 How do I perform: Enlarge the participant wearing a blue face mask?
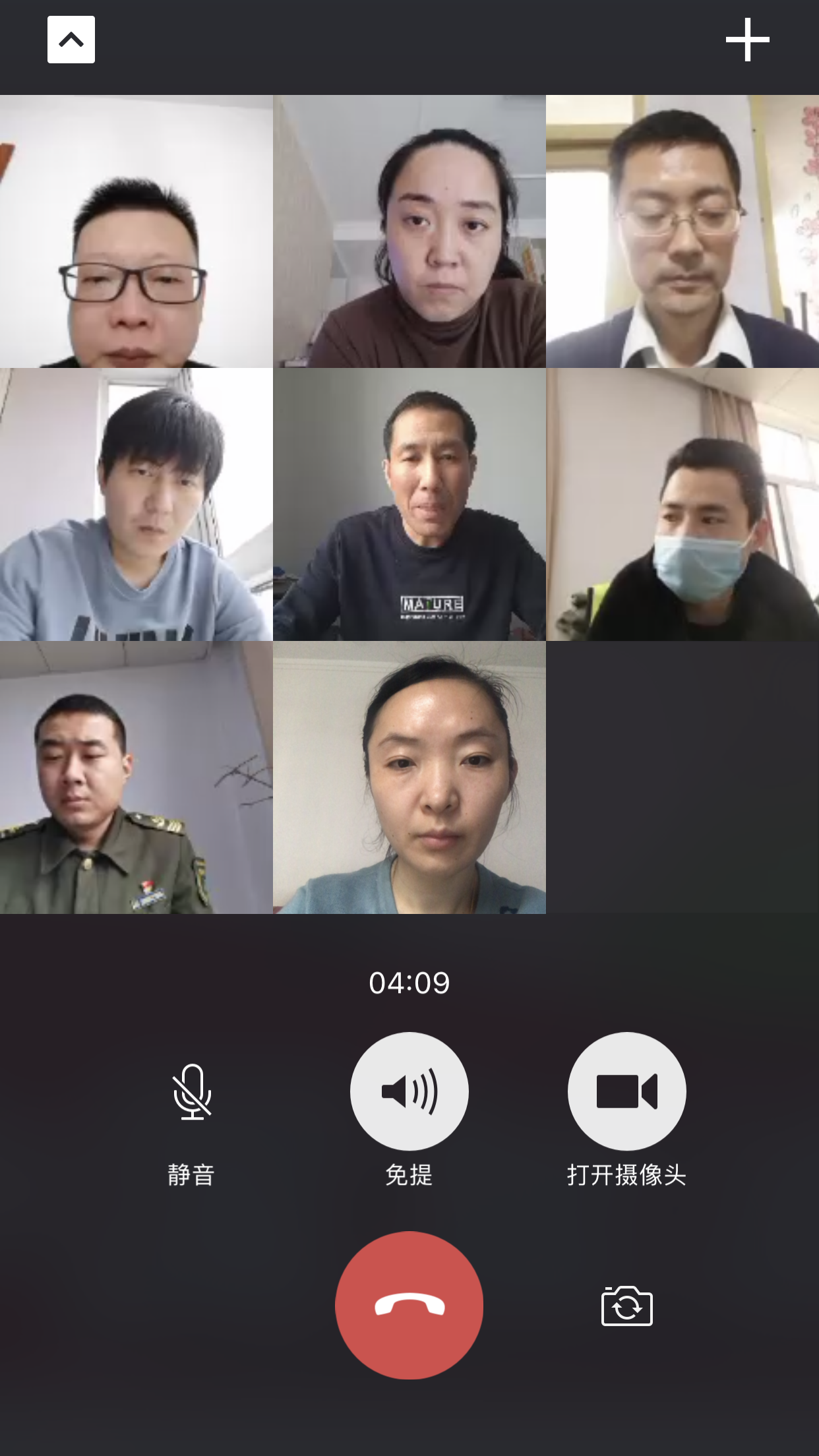(682, 504)
